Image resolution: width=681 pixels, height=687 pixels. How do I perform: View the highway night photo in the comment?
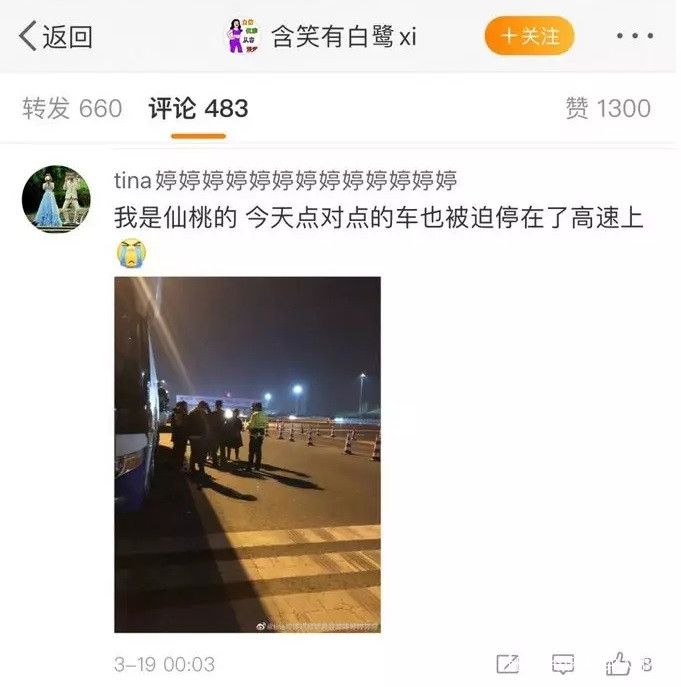pyautogui.click(x=247, y=454)
